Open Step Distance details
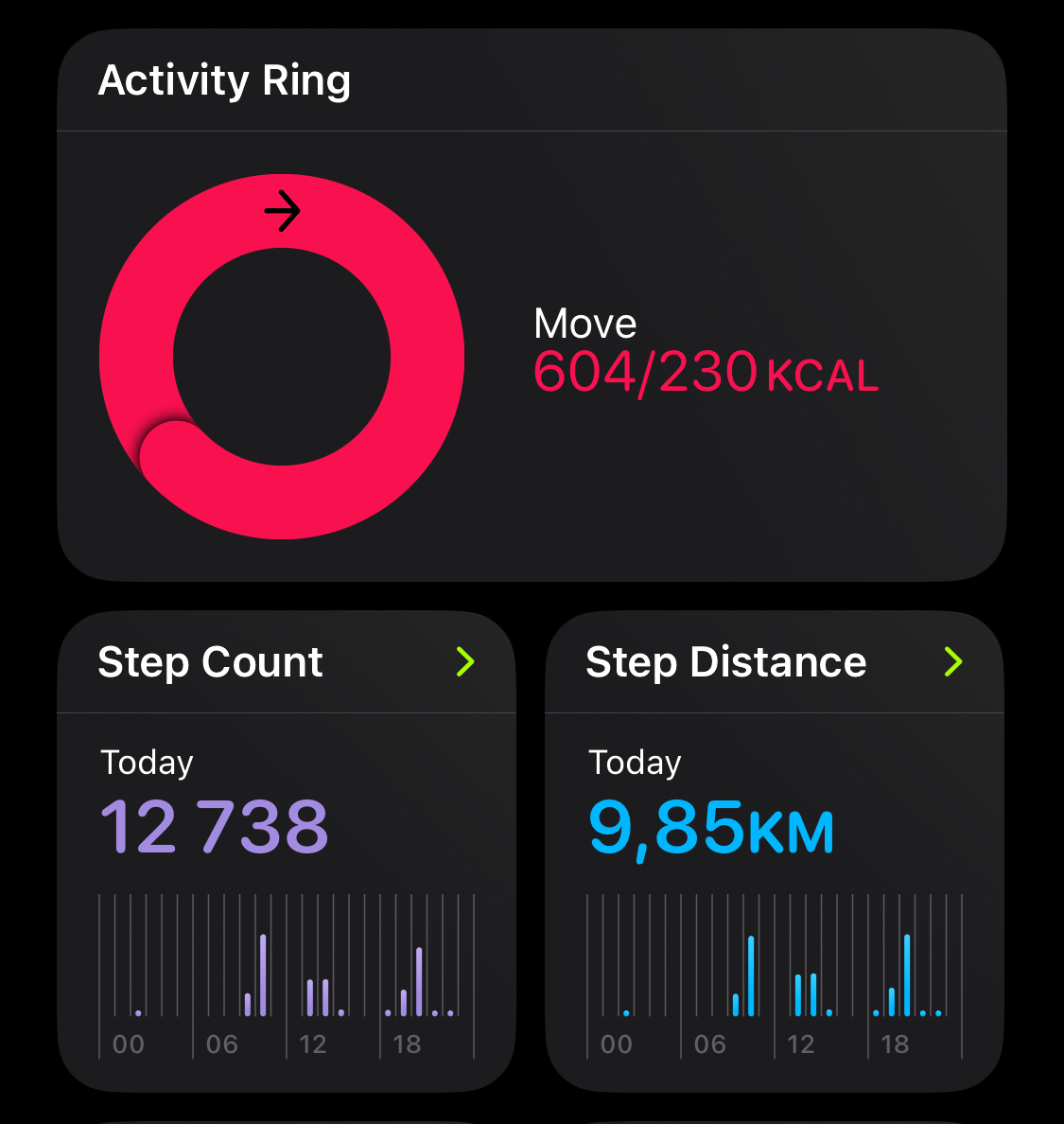This screenshot has width=1064, height=1124. click(952, 662)
